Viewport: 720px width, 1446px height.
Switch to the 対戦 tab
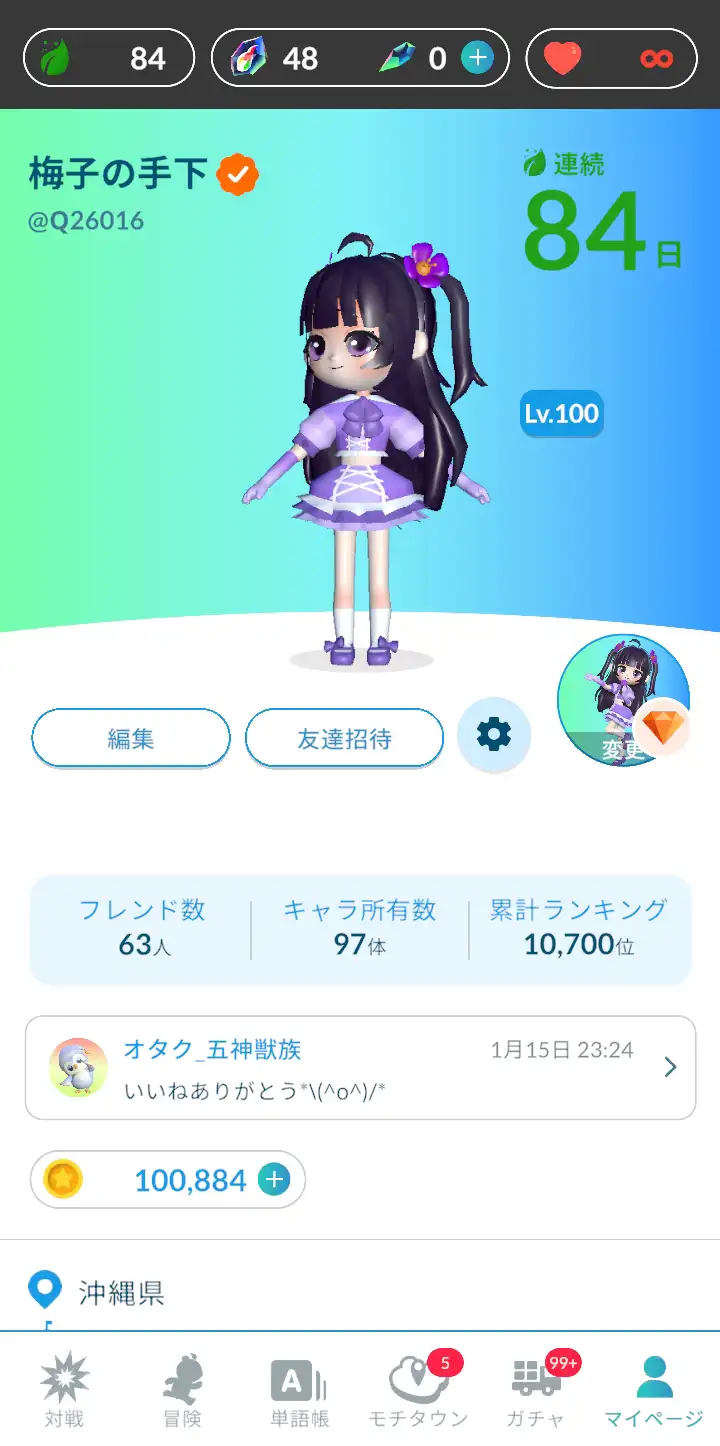[x=64, y=1391]
